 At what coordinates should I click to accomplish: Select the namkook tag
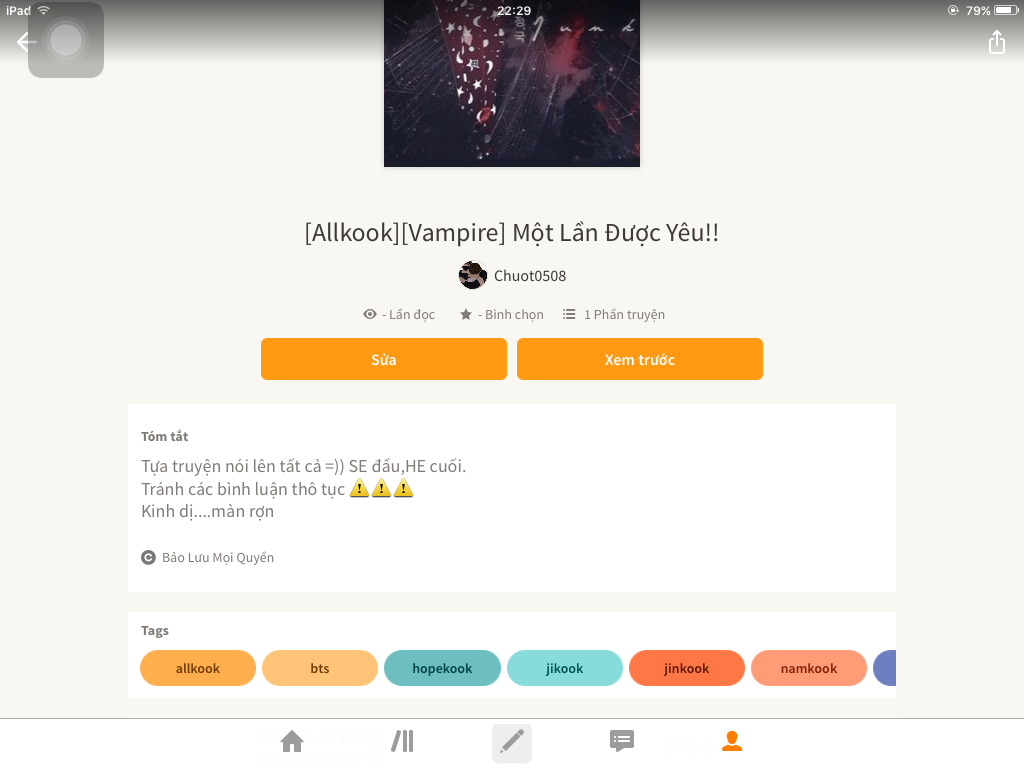click(809, 668)
